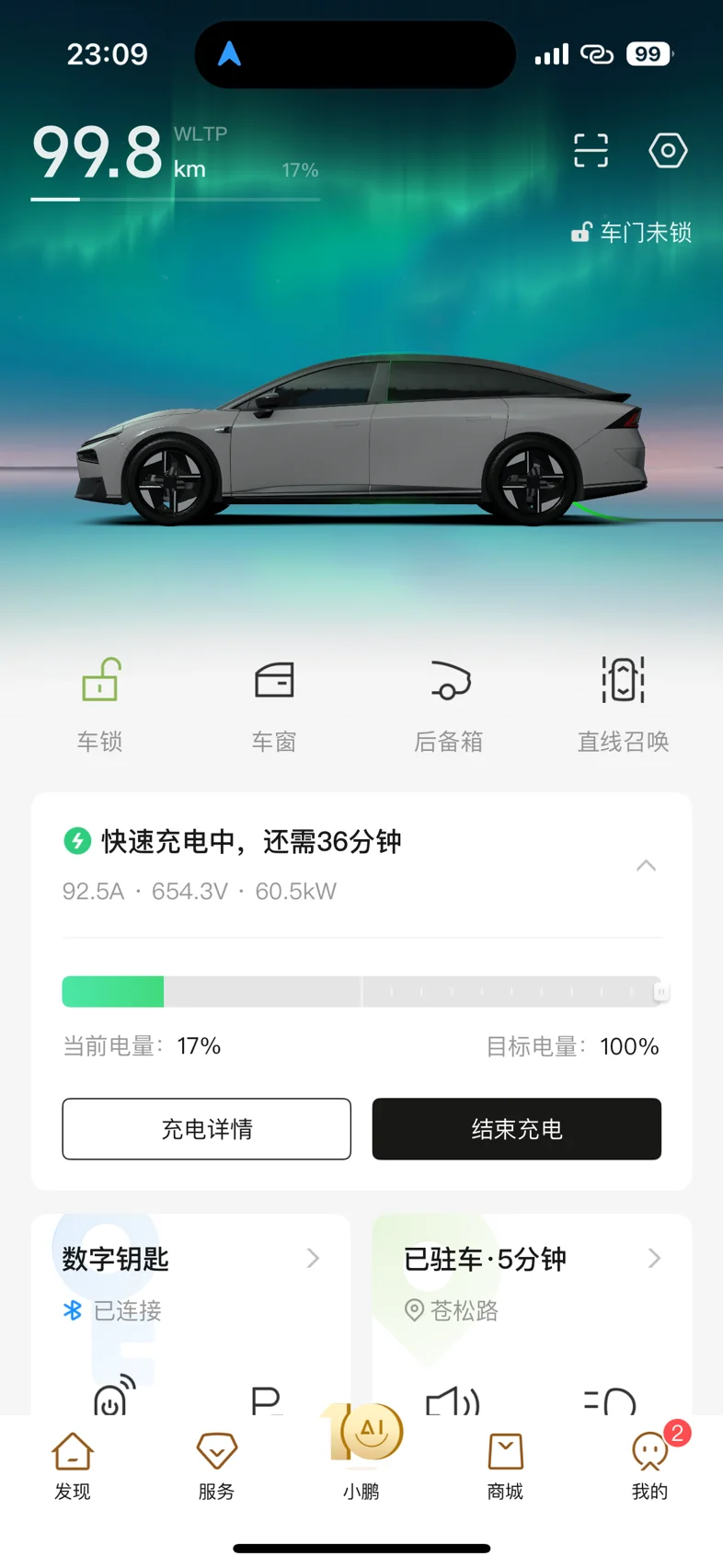Go to the 我的 profile tab
Viewport: 723px width, 1568px height.
pos(649,1466)
